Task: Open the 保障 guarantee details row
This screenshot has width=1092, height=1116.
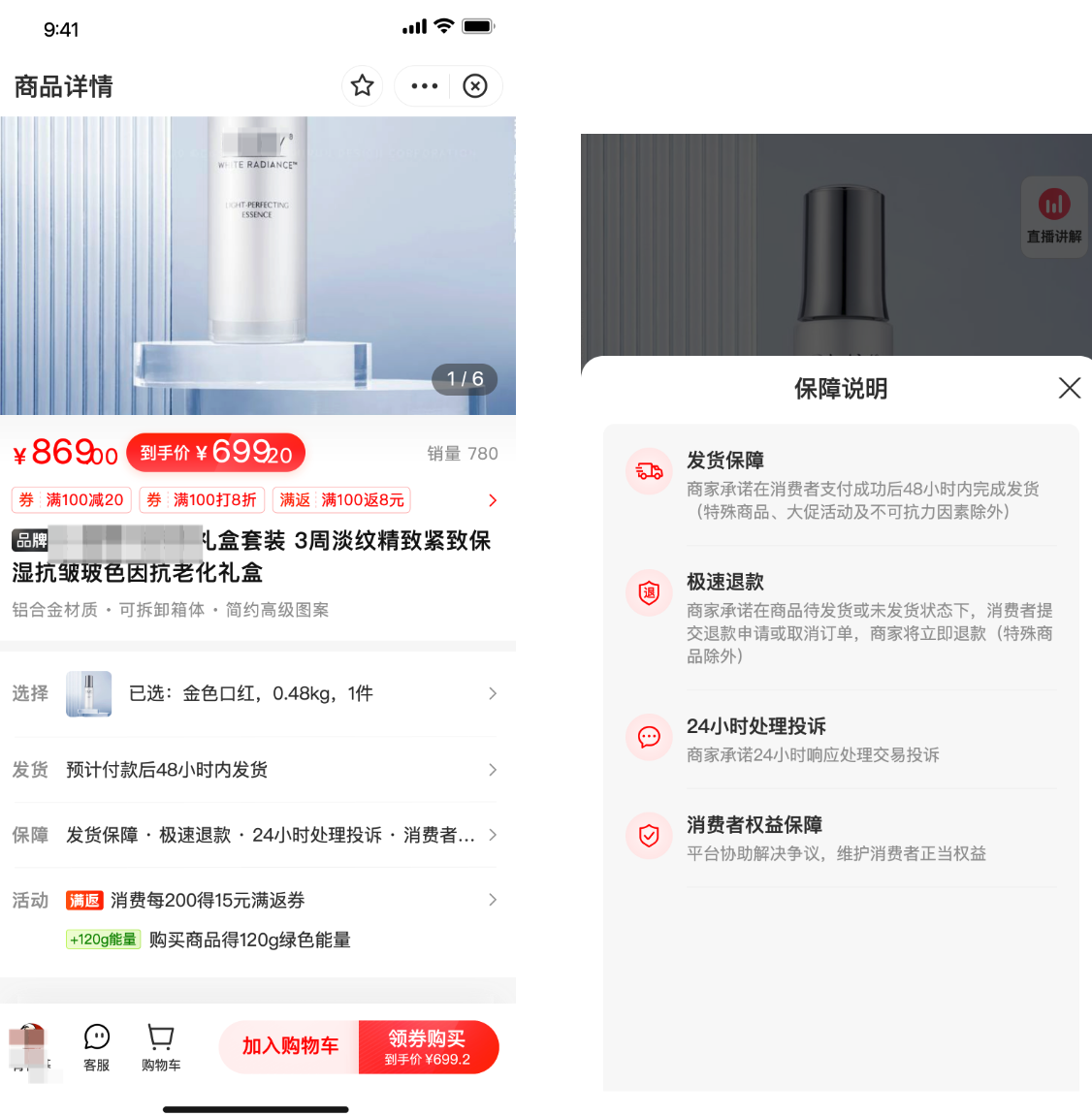Action: pos(257,835)
